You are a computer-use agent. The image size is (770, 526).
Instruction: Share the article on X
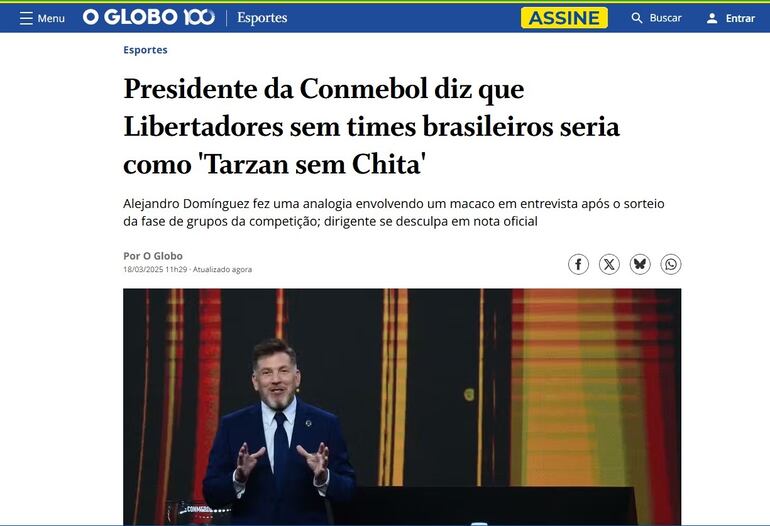(x=609, y=264)
